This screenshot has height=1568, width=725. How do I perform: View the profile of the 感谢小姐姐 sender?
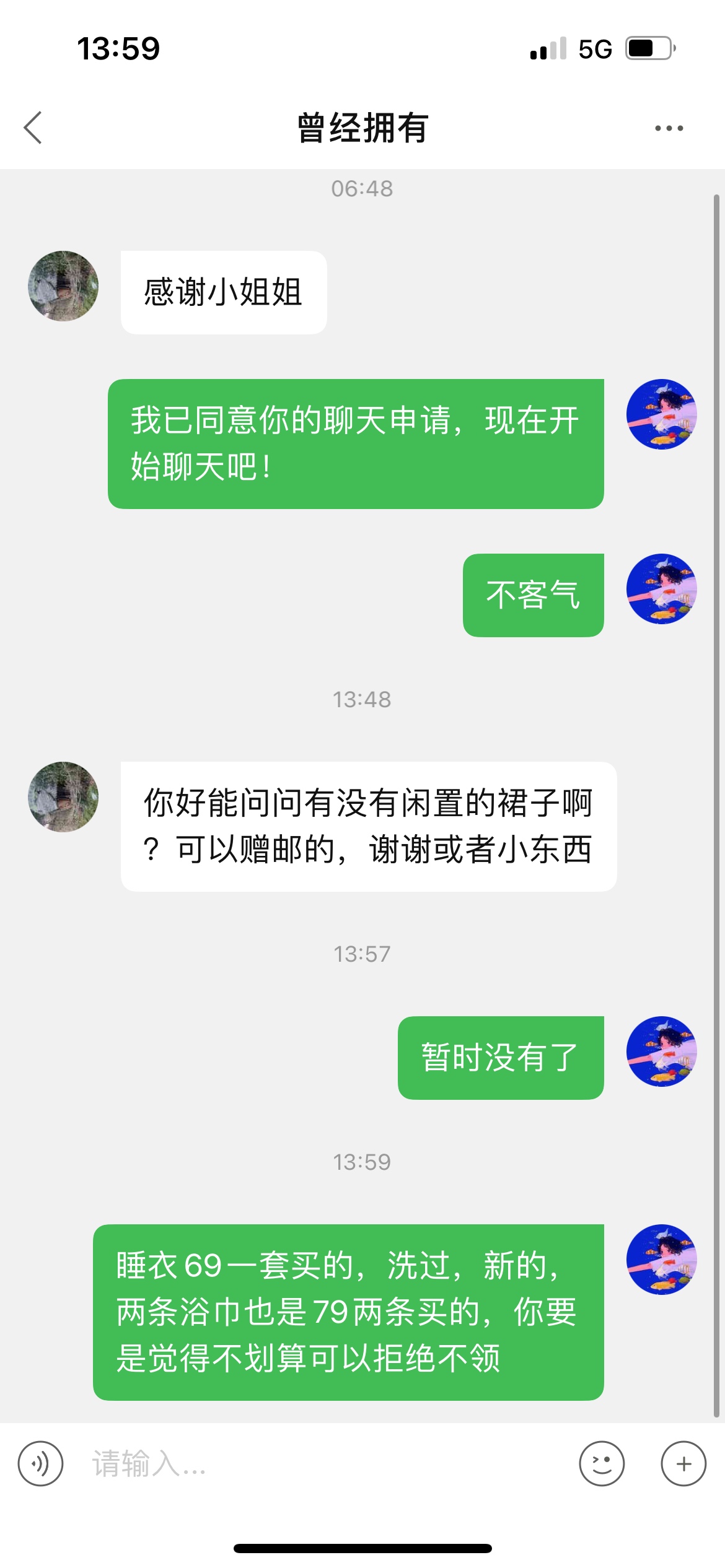[63, 286]
